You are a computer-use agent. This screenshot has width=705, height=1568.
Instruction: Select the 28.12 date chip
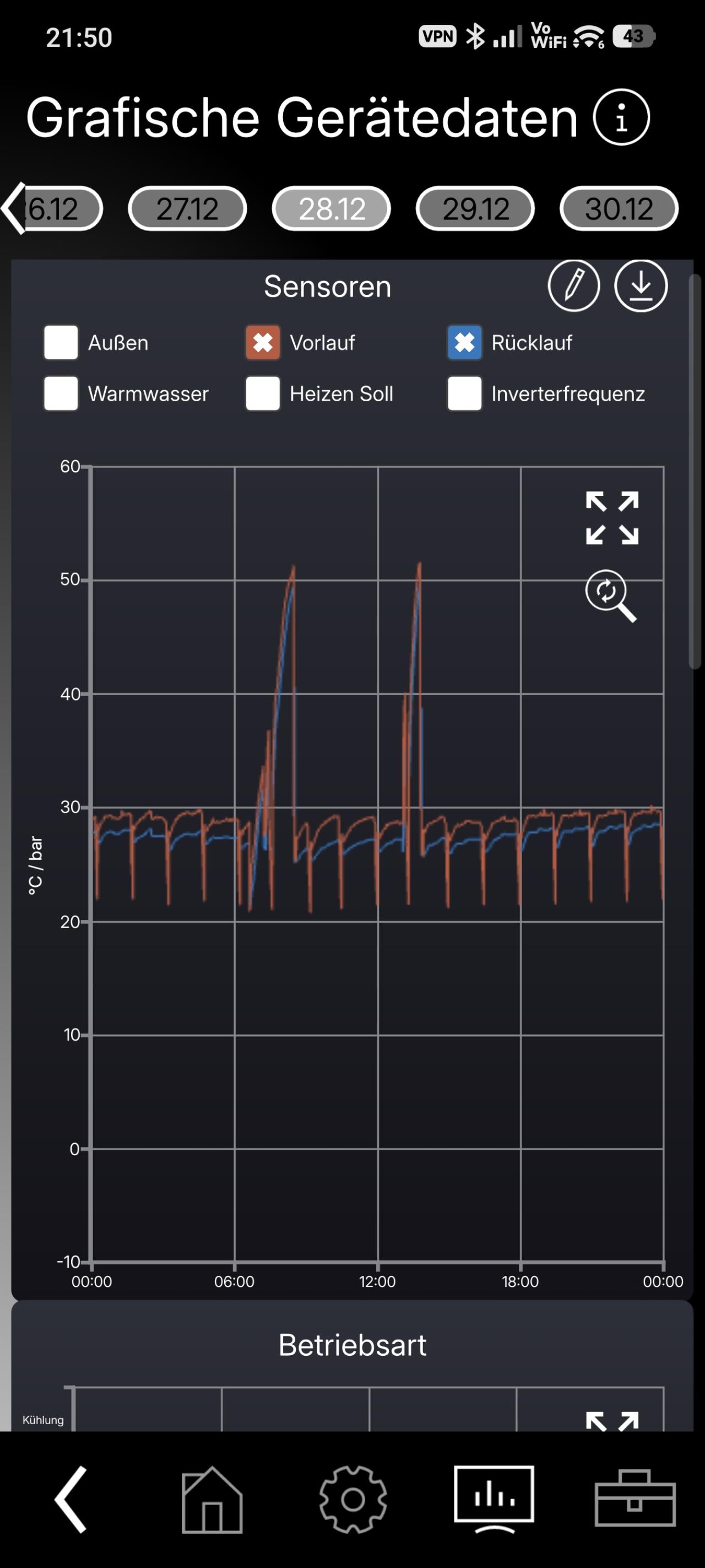pos(332,209)
